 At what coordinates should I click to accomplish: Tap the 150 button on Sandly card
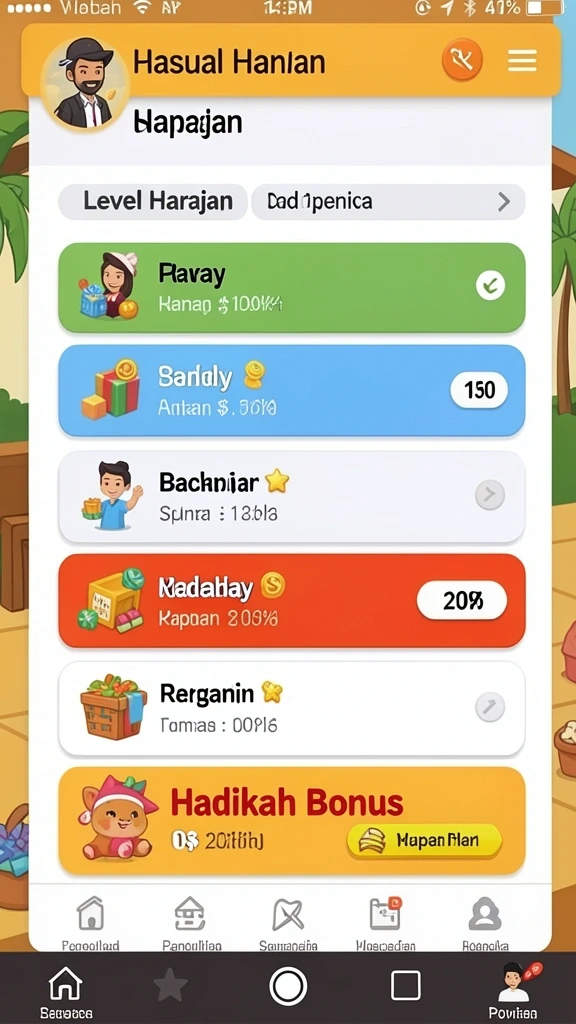(479, 391)
